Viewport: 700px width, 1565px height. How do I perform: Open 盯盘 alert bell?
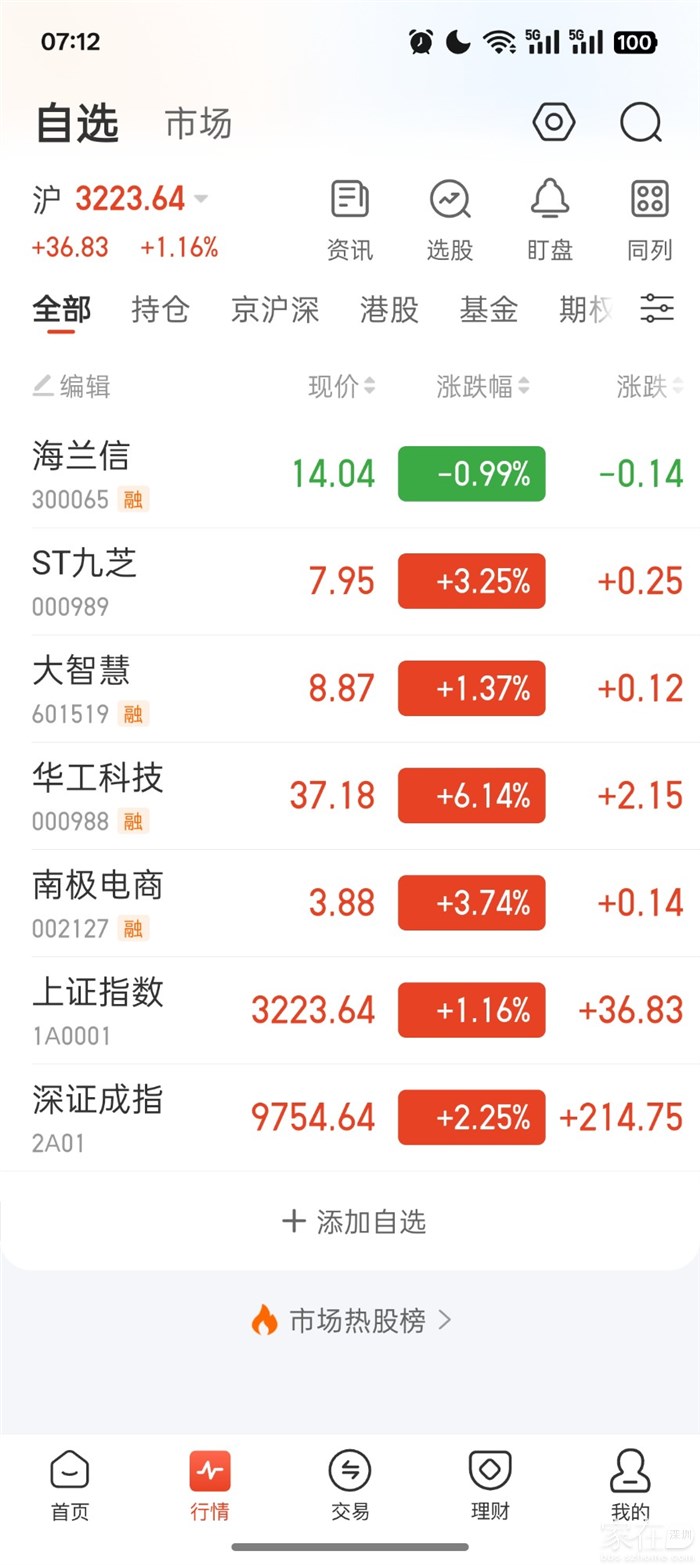tap(550, 220)
